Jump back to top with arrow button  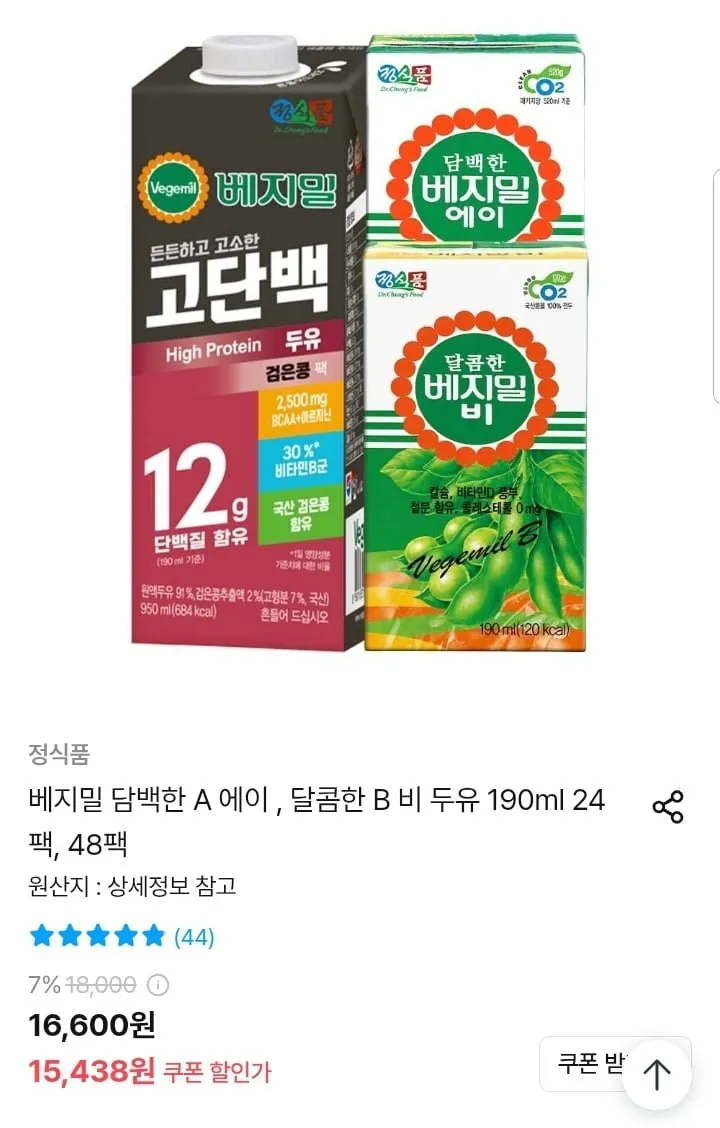tap(656, 1075)
